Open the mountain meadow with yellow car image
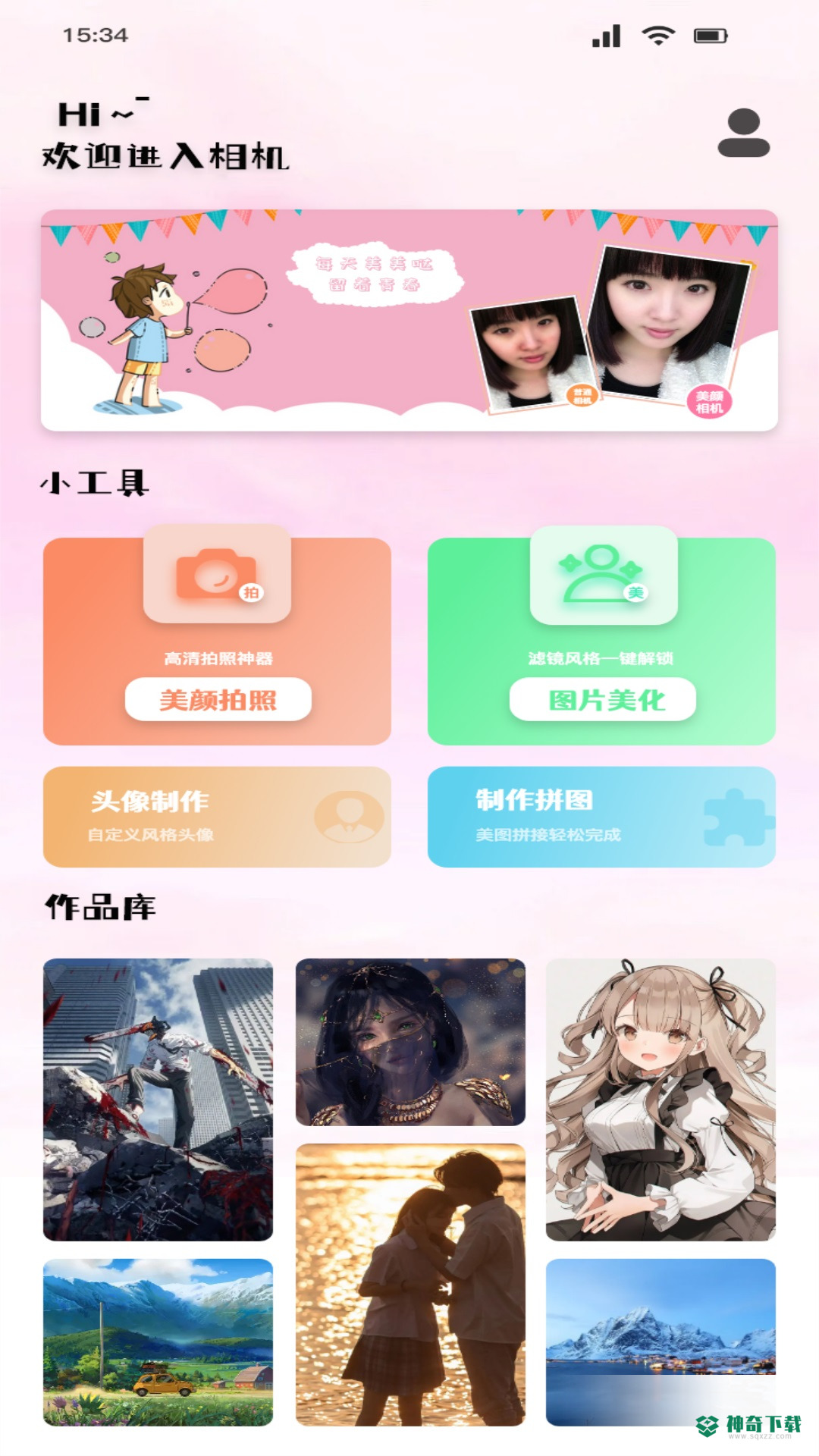The width and height of the screenshot is (819, 1456). (158, 1342)
